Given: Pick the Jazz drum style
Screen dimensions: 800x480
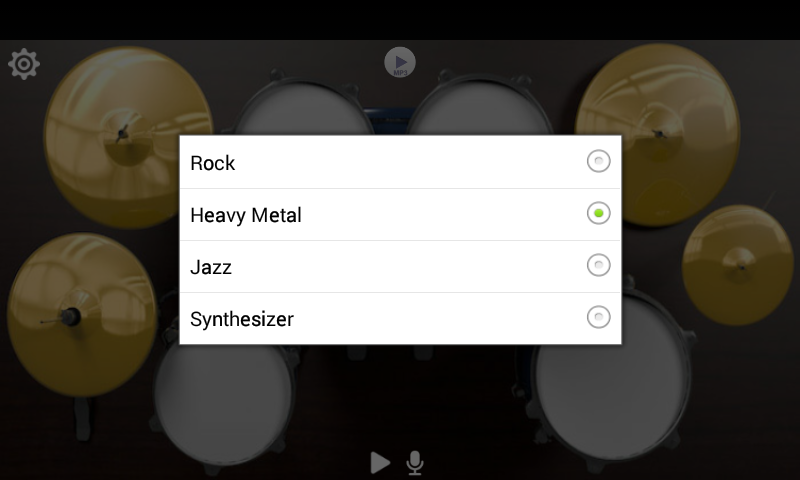Looking at the screenshot, I should [400, 266].
